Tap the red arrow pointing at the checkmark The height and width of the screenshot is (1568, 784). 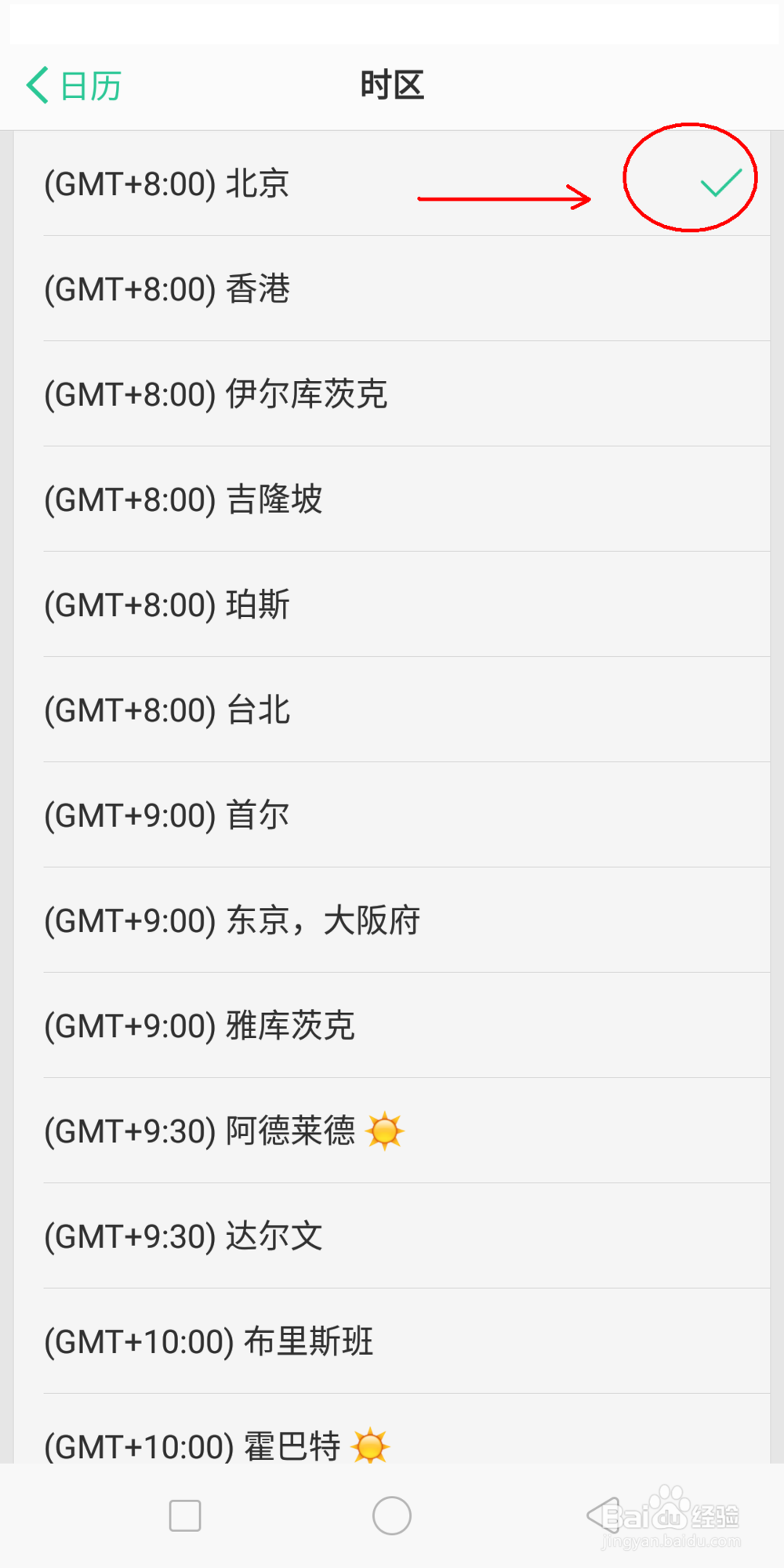[506, 198]
